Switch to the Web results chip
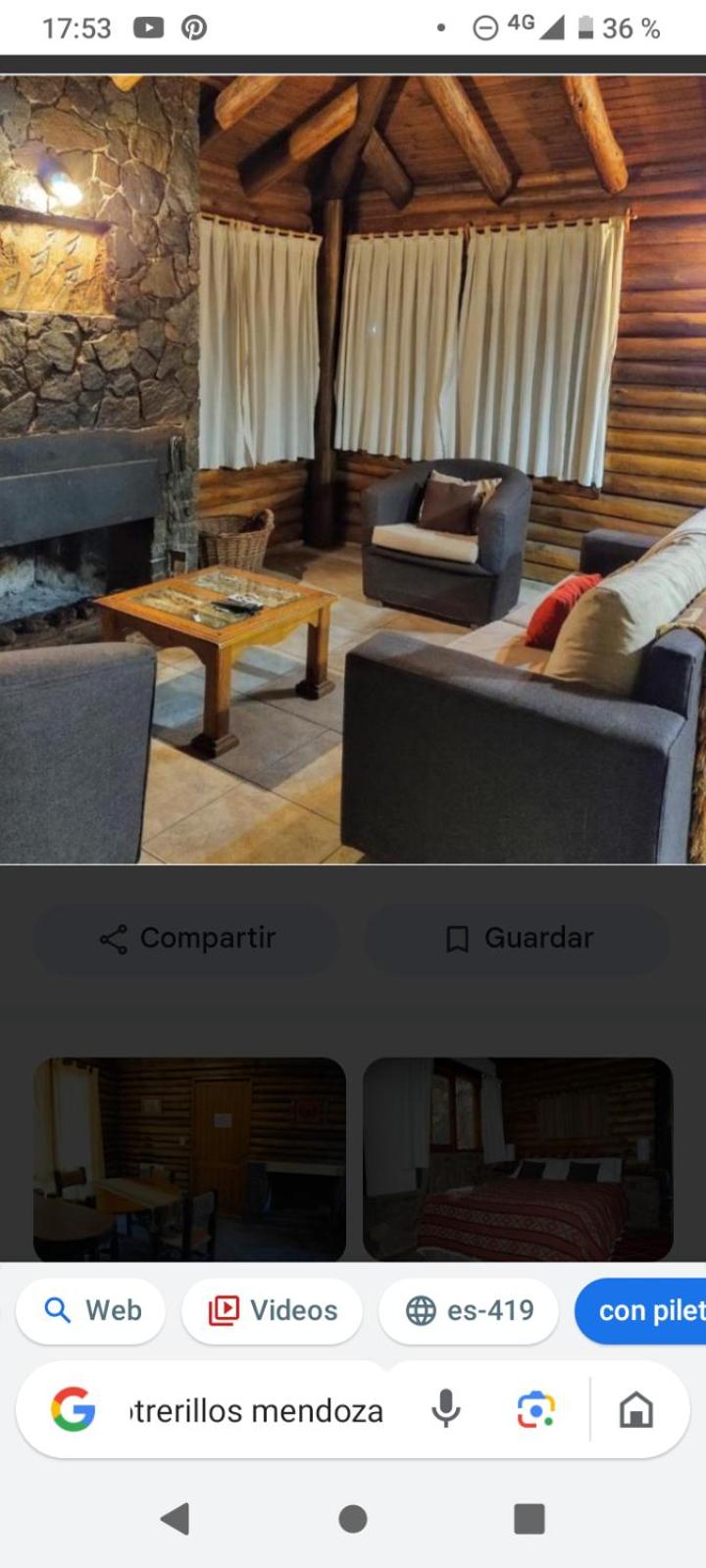706x1568 pixels. 91,1310
